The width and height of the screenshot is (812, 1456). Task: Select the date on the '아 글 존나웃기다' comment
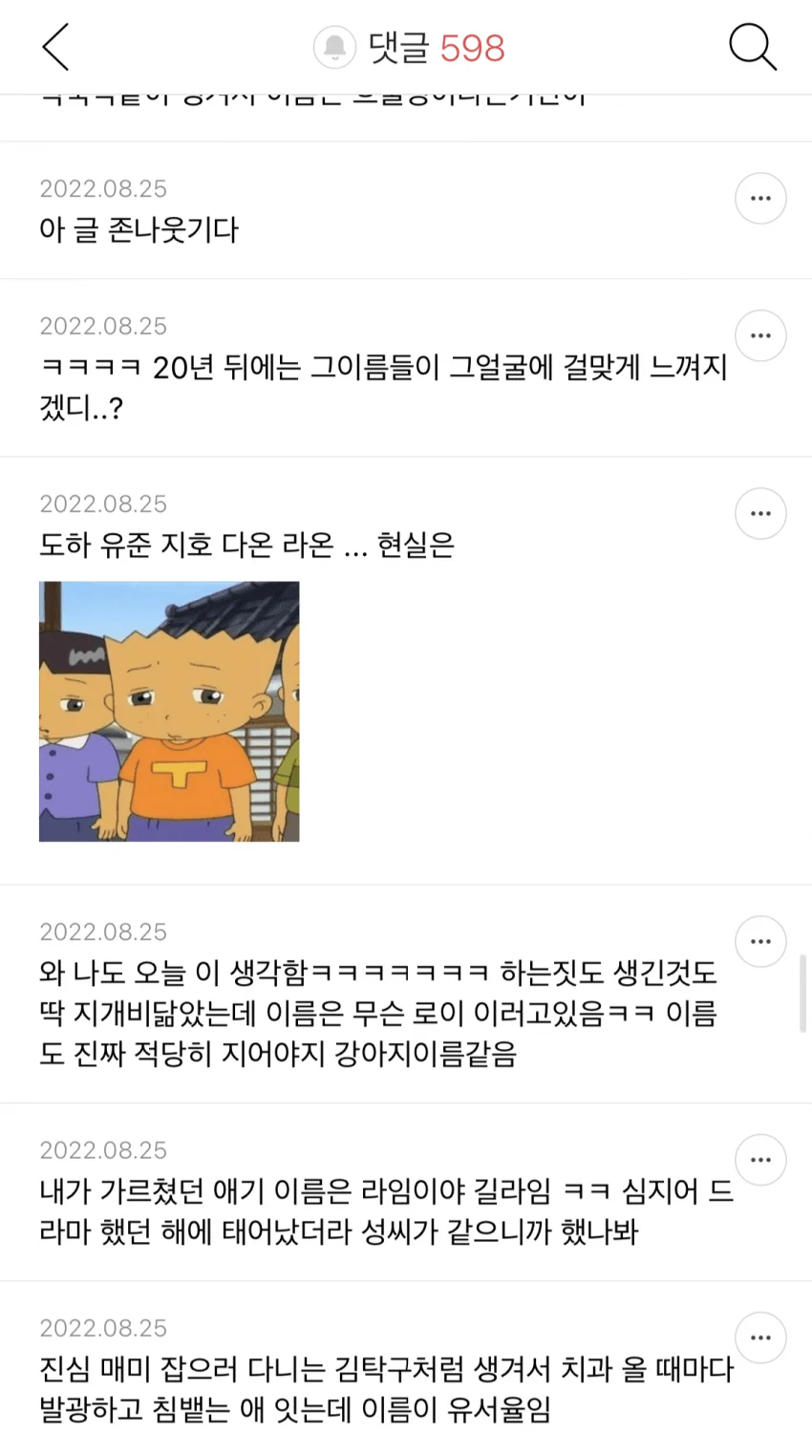pos(103,188)
